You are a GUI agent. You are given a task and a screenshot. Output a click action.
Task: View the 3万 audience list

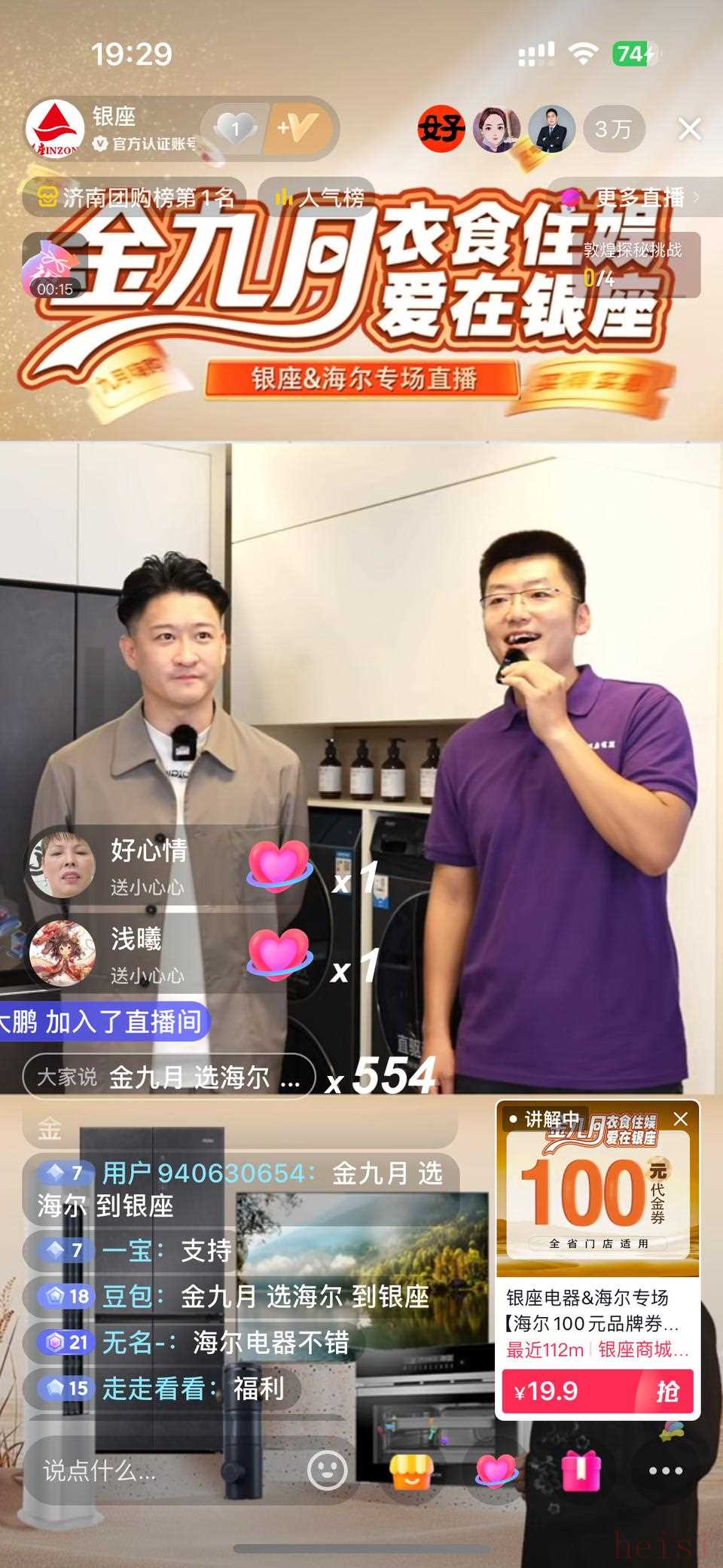coord(612,129)
